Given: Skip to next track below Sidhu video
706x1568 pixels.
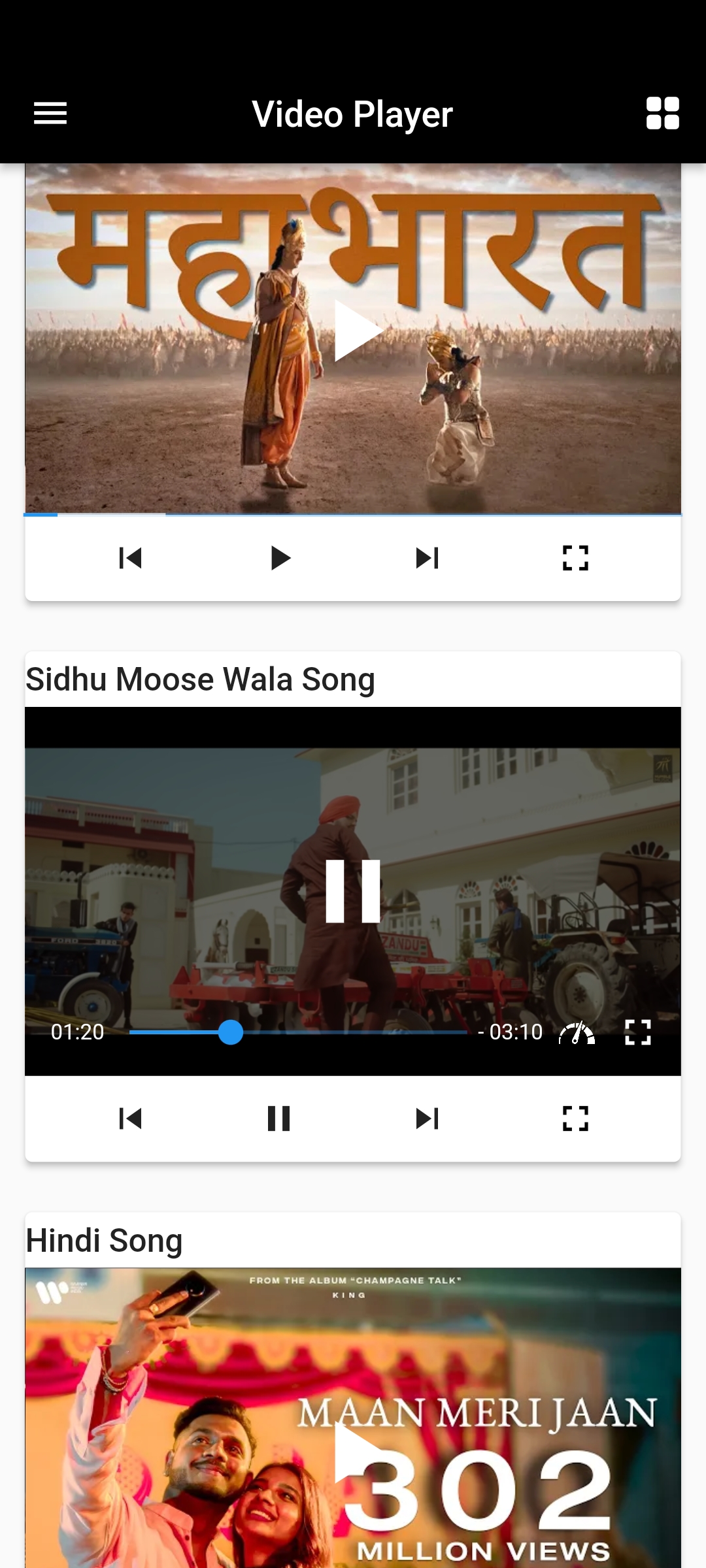Looking at the screenshot, I should tap(427, 1119).
